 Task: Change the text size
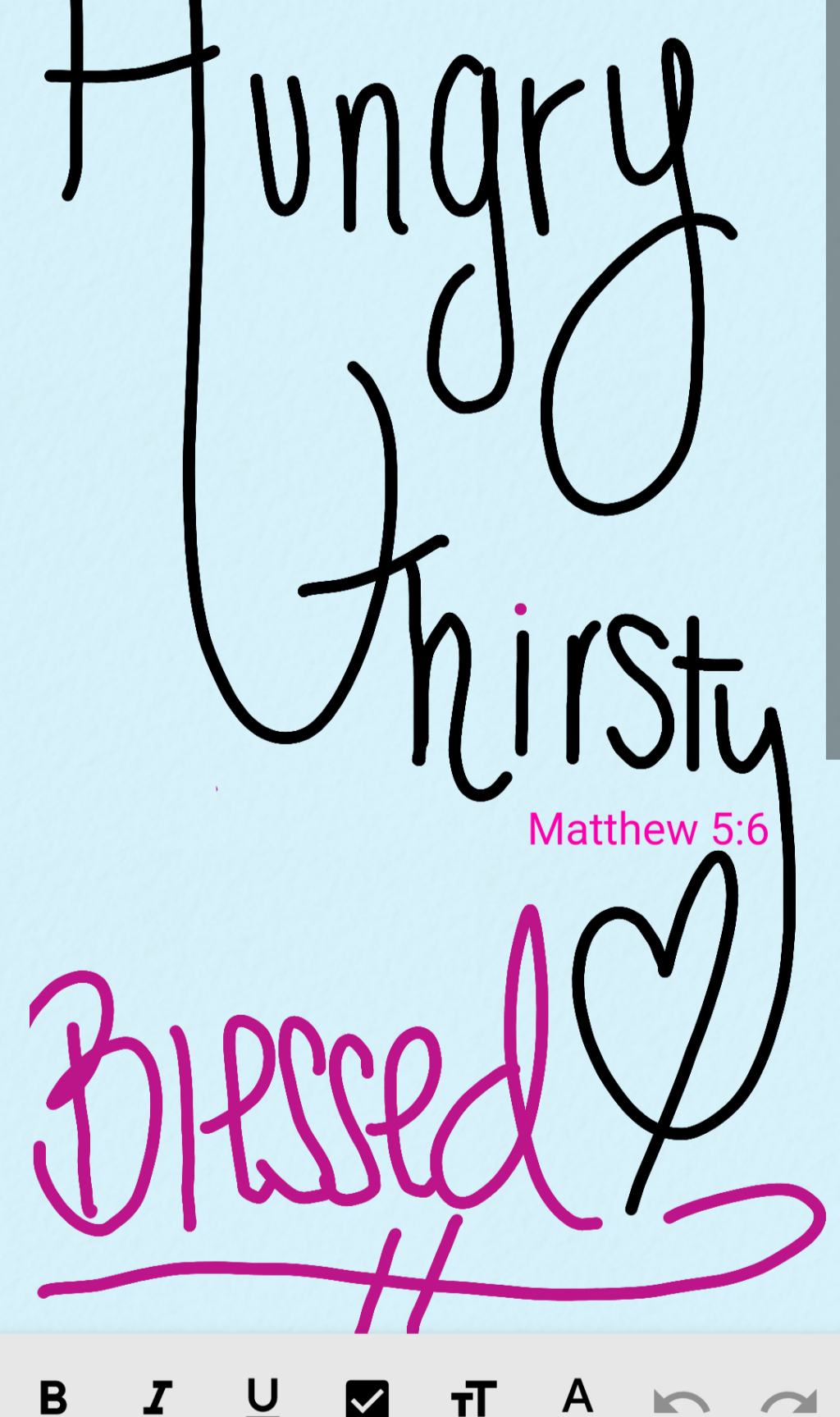click(x=473, y=1397)
